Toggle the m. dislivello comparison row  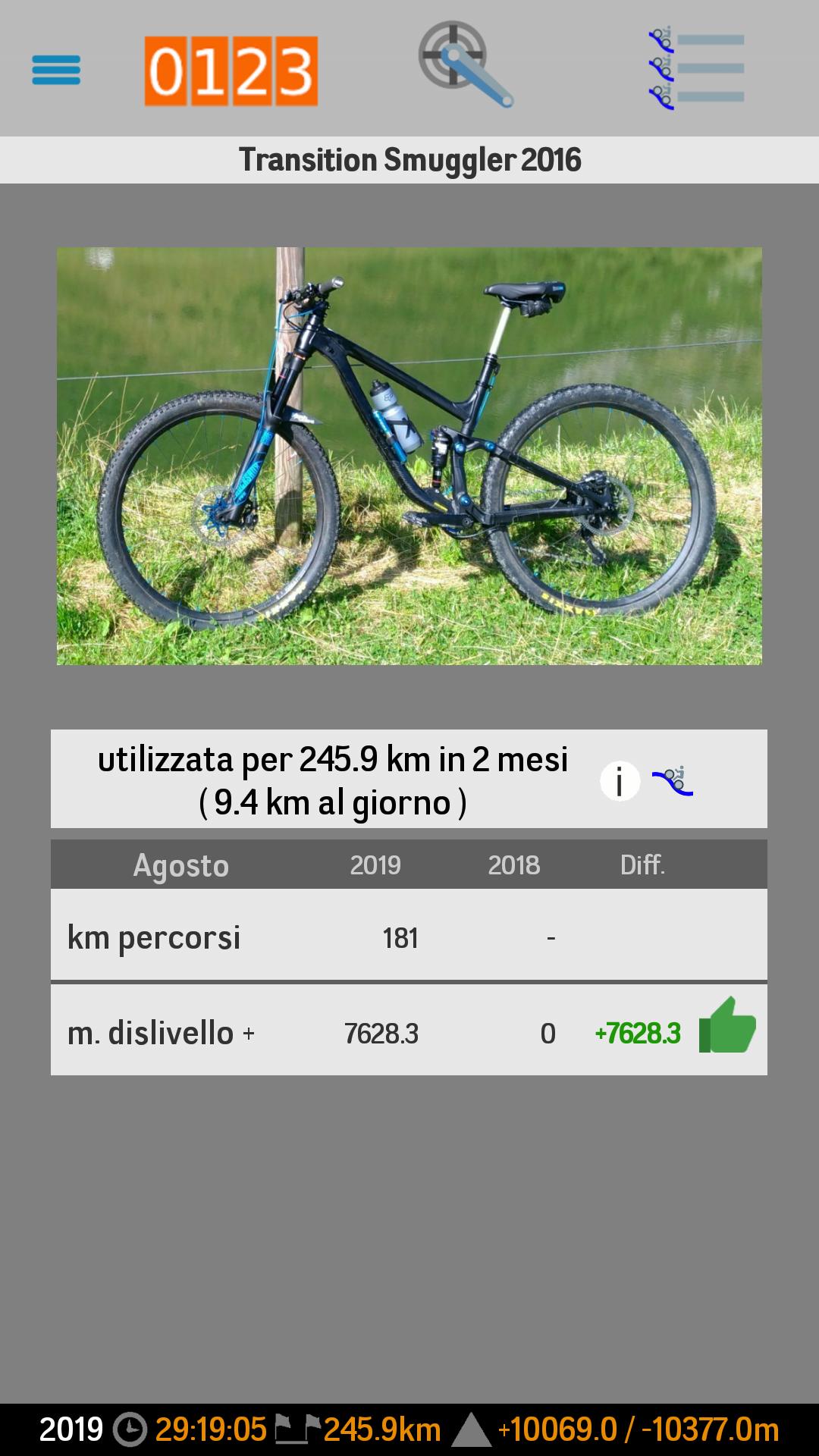pos(303,1030)
